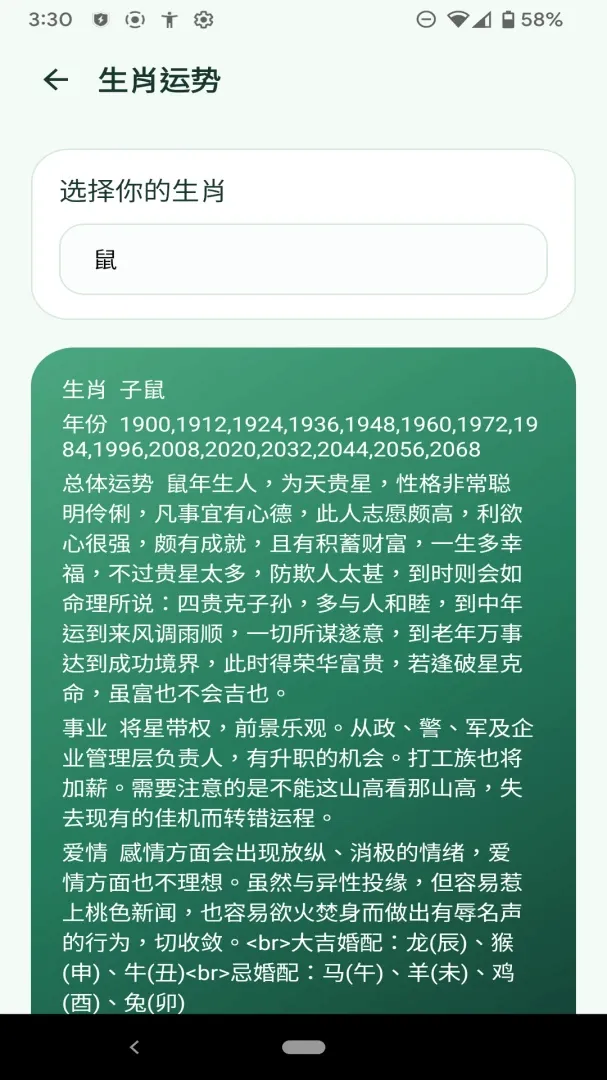
Task: Go back using the top arrow
Action: pyautogui.click(x=56, y=81)
